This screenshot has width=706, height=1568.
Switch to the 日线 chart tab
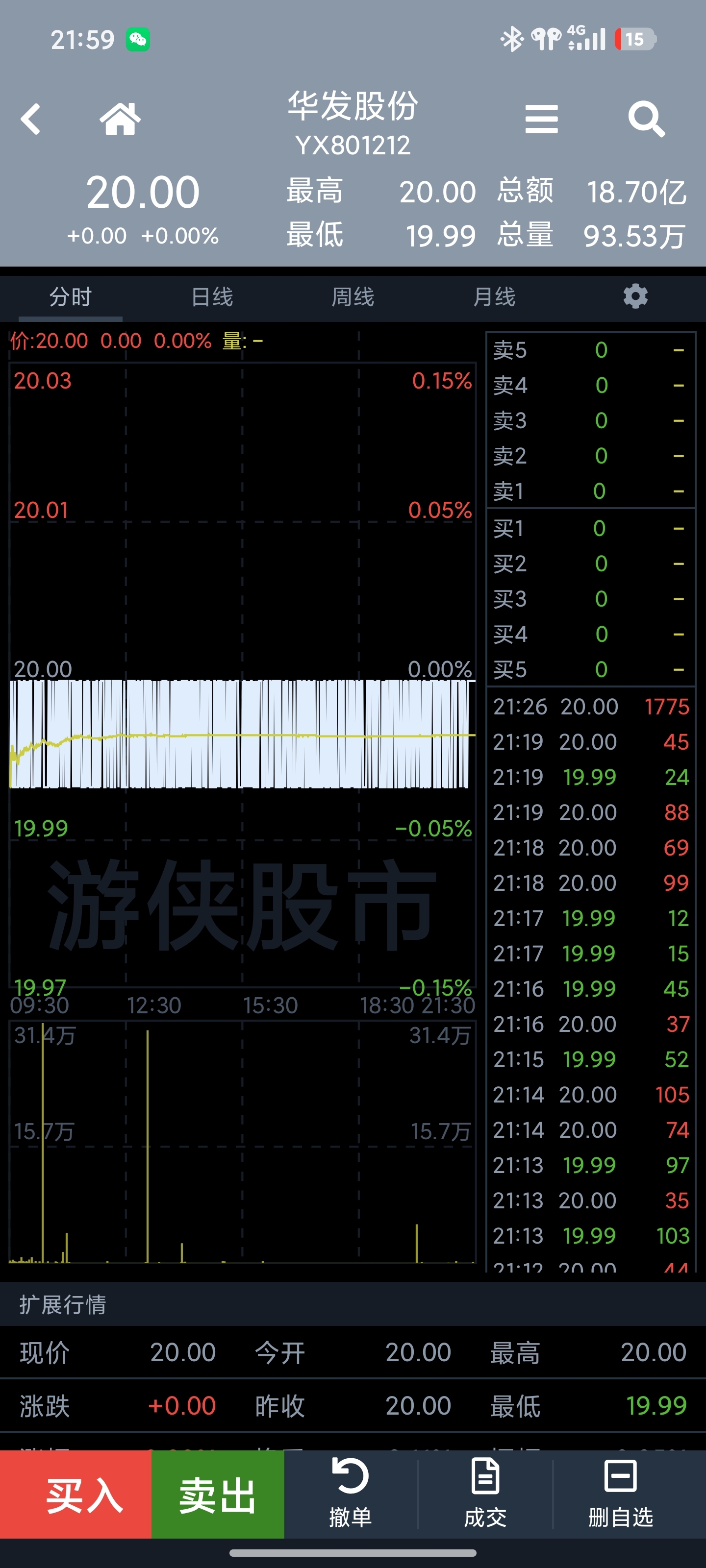point(212,297)
